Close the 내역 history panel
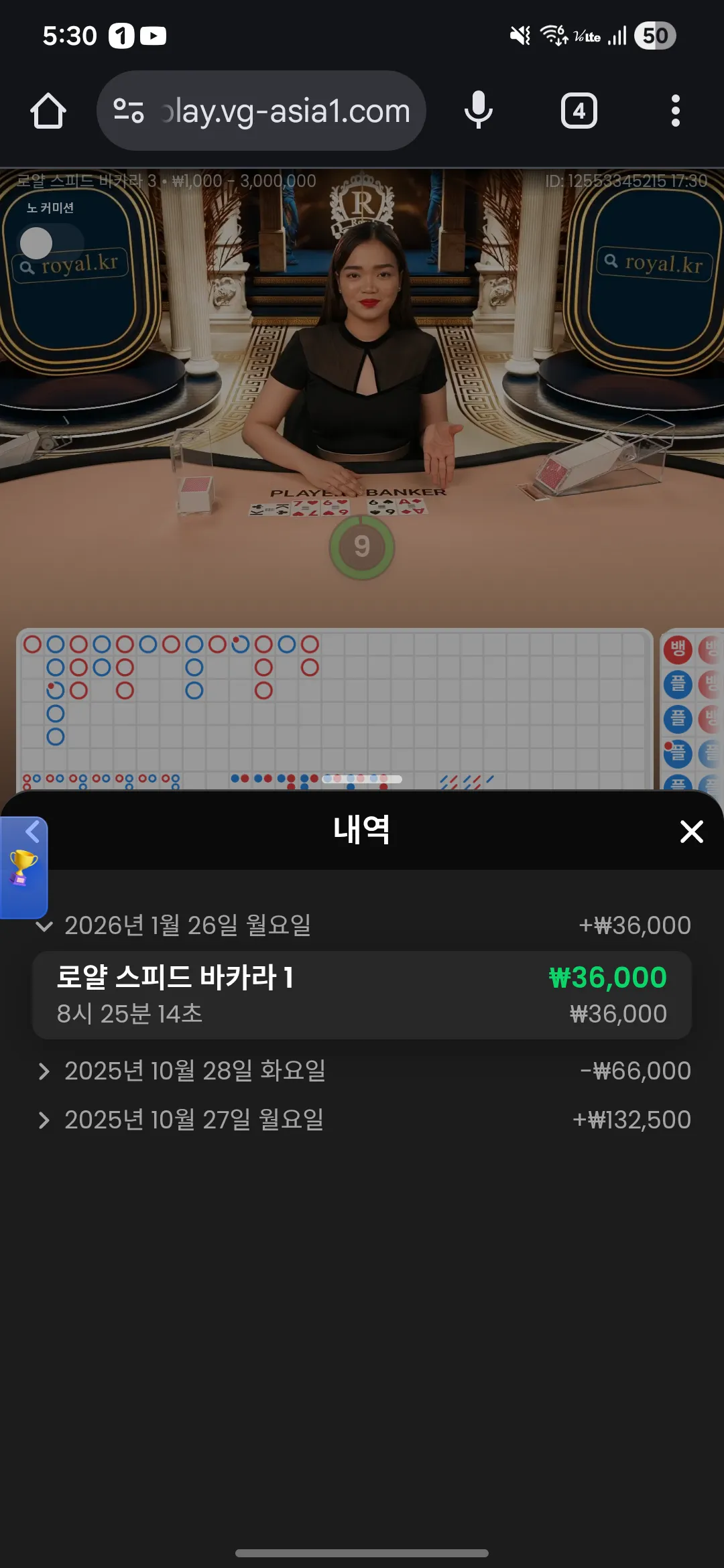The width and height of the screenshot is (724, 1568). pos(691,832)
